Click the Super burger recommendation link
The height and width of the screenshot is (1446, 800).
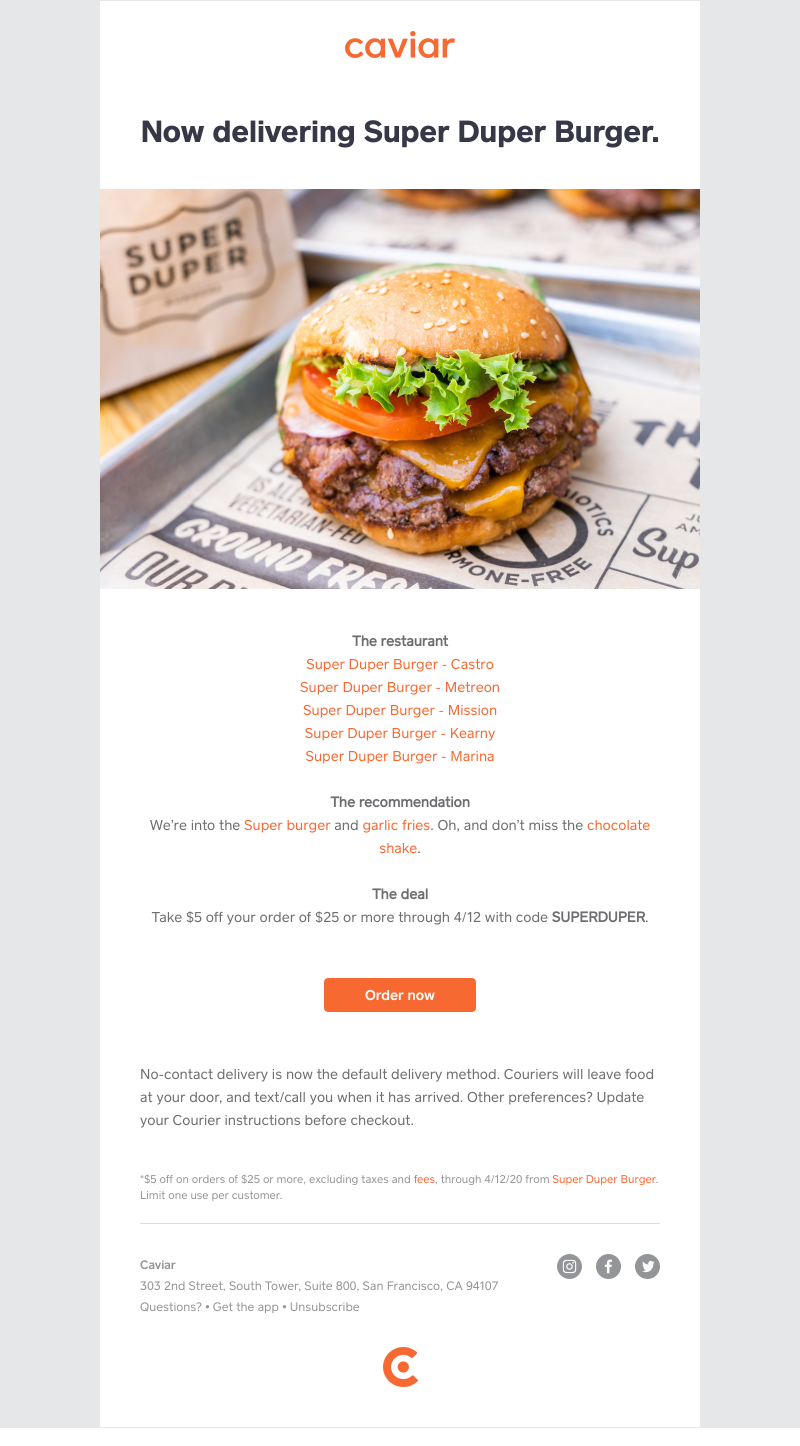[287, 825]
